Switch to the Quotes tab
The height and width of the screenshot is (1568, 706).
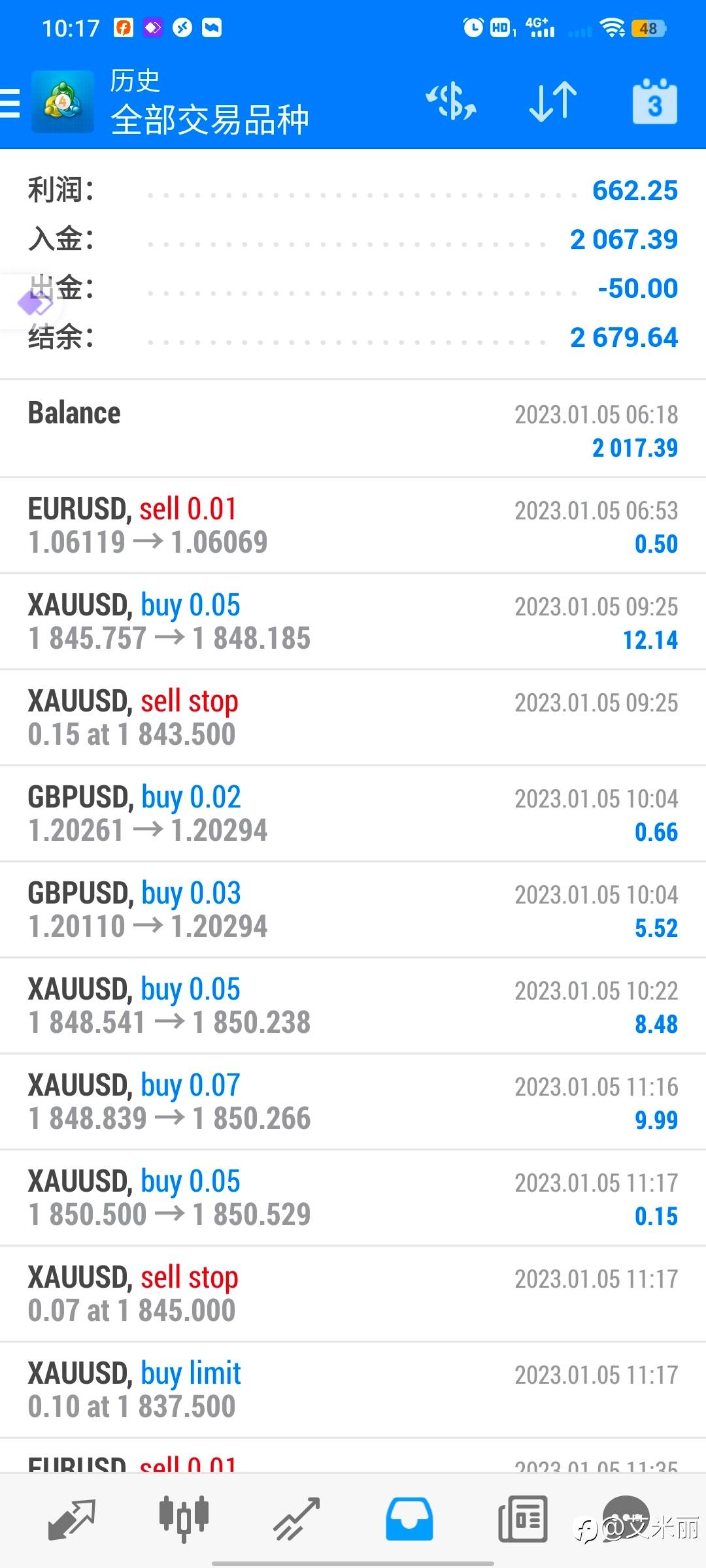coord(72,1519)
